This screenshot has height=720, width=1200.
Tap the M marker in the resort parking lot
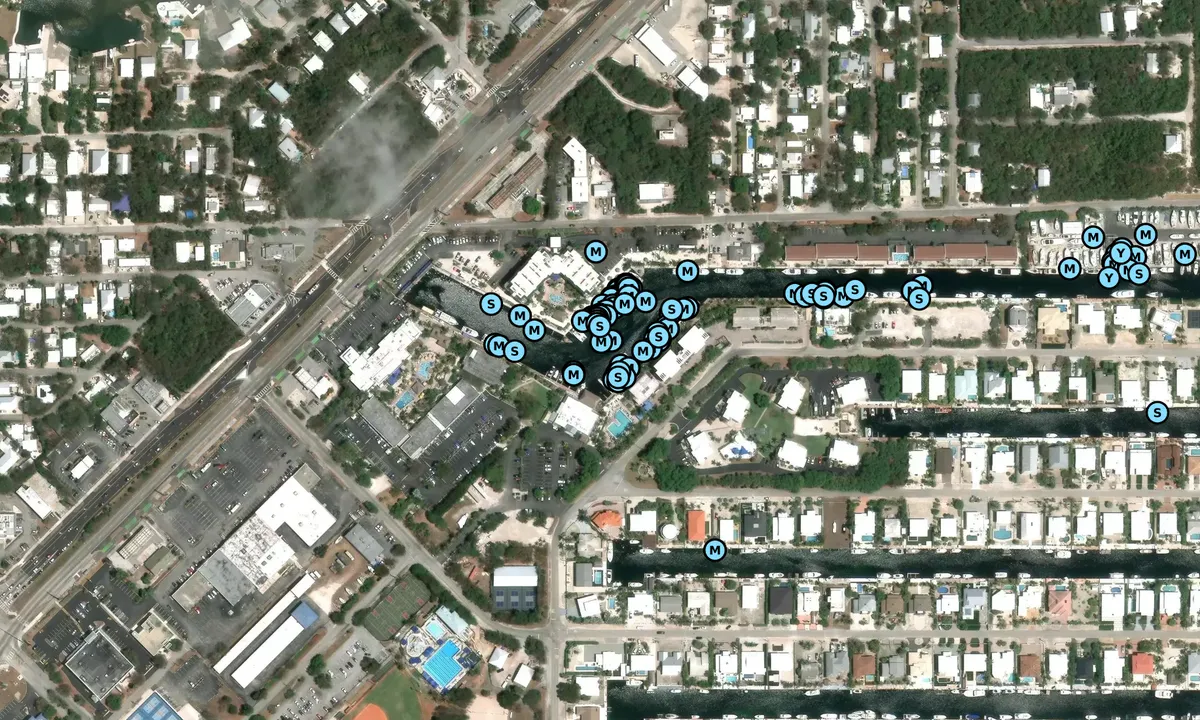click(595, 251)
